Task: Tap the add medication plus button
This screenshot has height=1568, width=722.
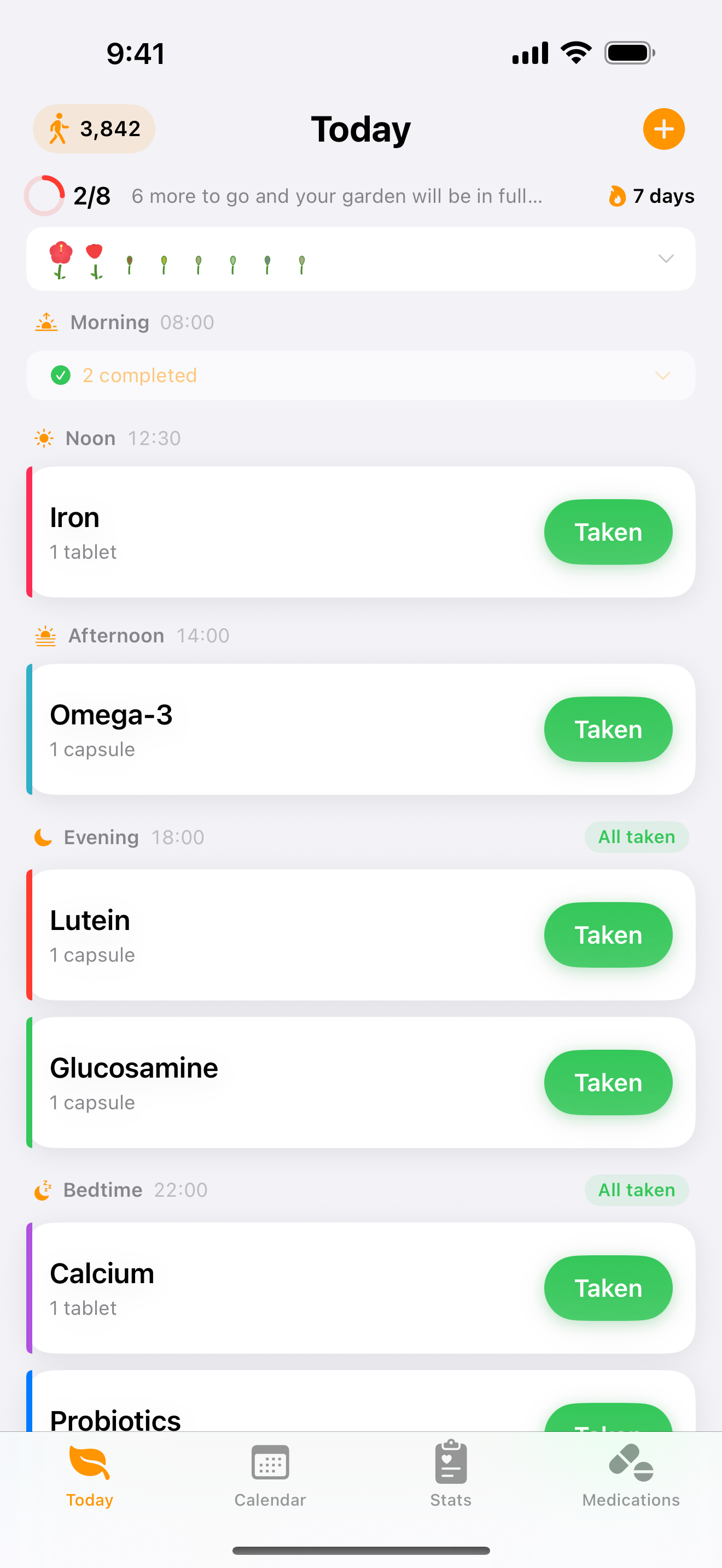Action: (x=663, y=128)
